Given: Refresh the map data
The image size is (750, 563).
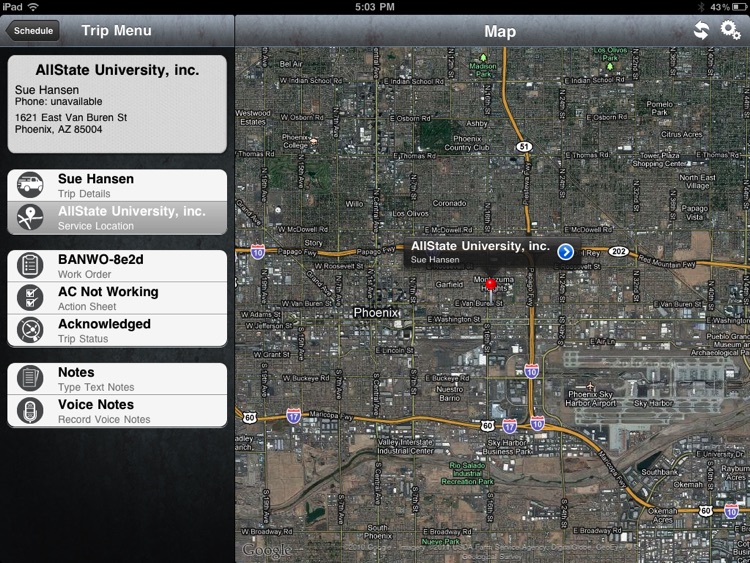Looking at the screenshot, I should [x=702, y=31].
